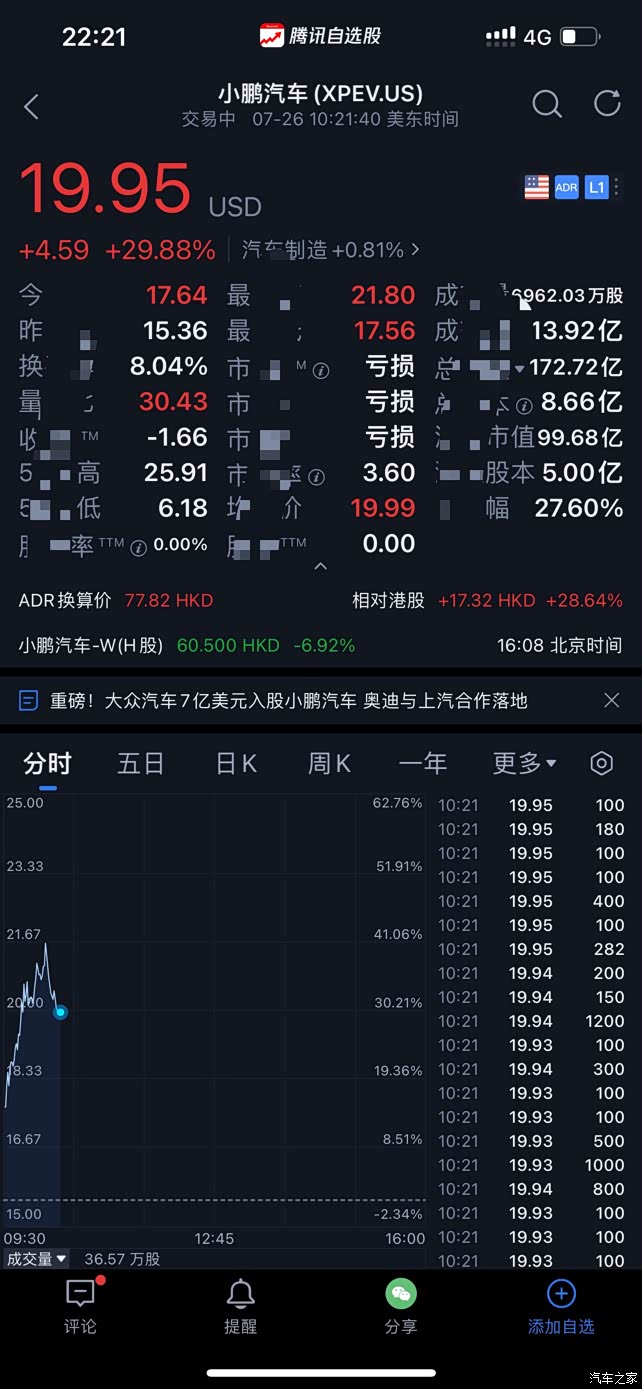Select the 一年 chart tab

pos(422,764)
